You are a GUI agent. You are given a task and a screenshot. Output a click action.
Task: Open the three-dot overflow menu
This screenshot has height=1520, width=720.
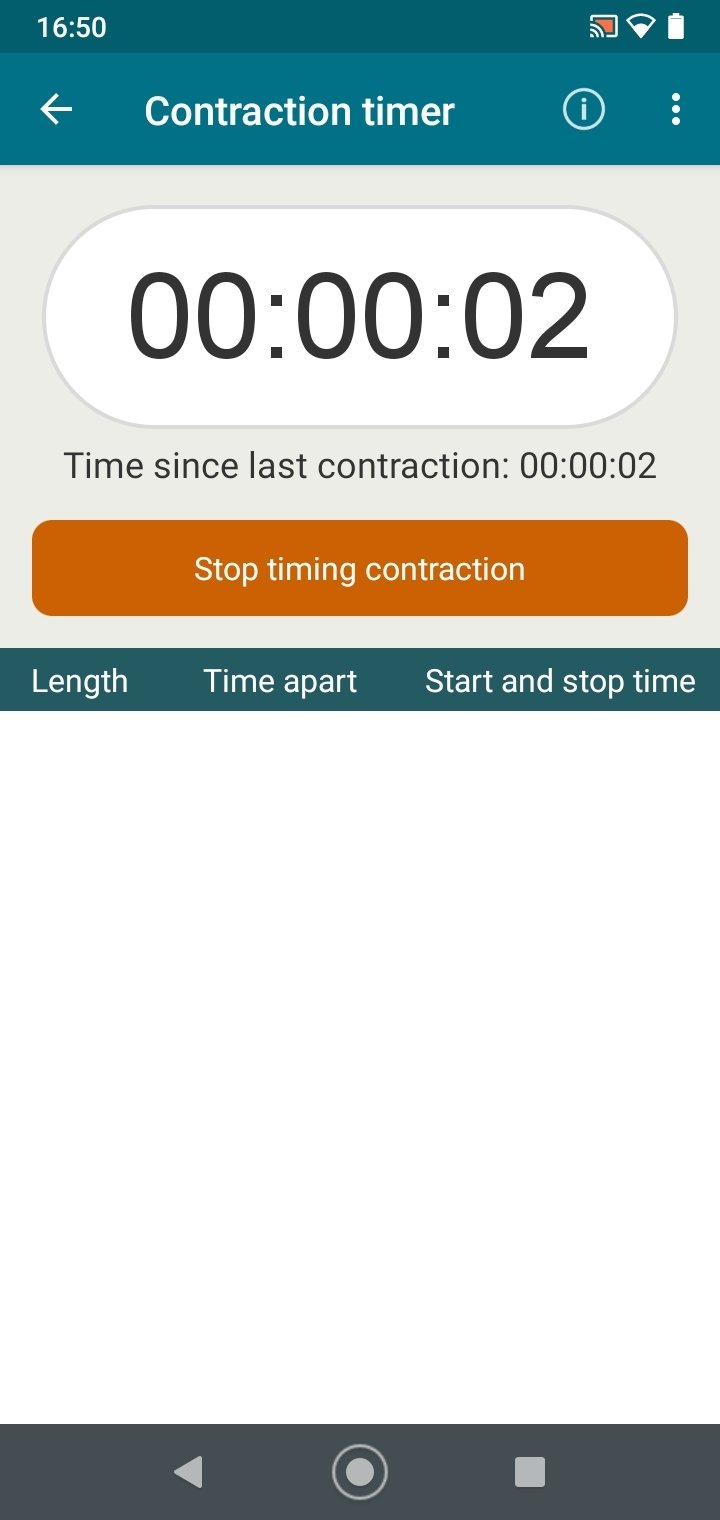pos(676,110)
